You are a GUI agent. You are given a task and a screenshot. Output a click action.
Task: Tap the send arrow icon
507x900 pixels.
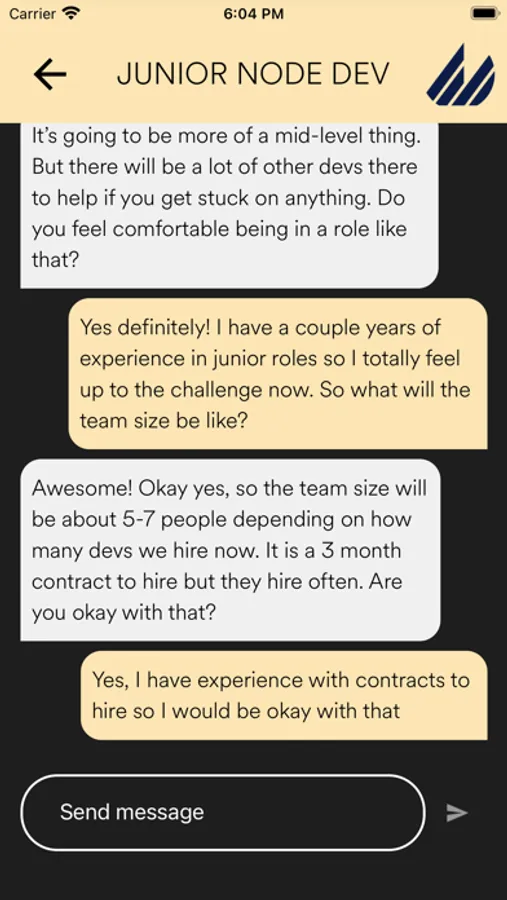[x=457, y=813]
